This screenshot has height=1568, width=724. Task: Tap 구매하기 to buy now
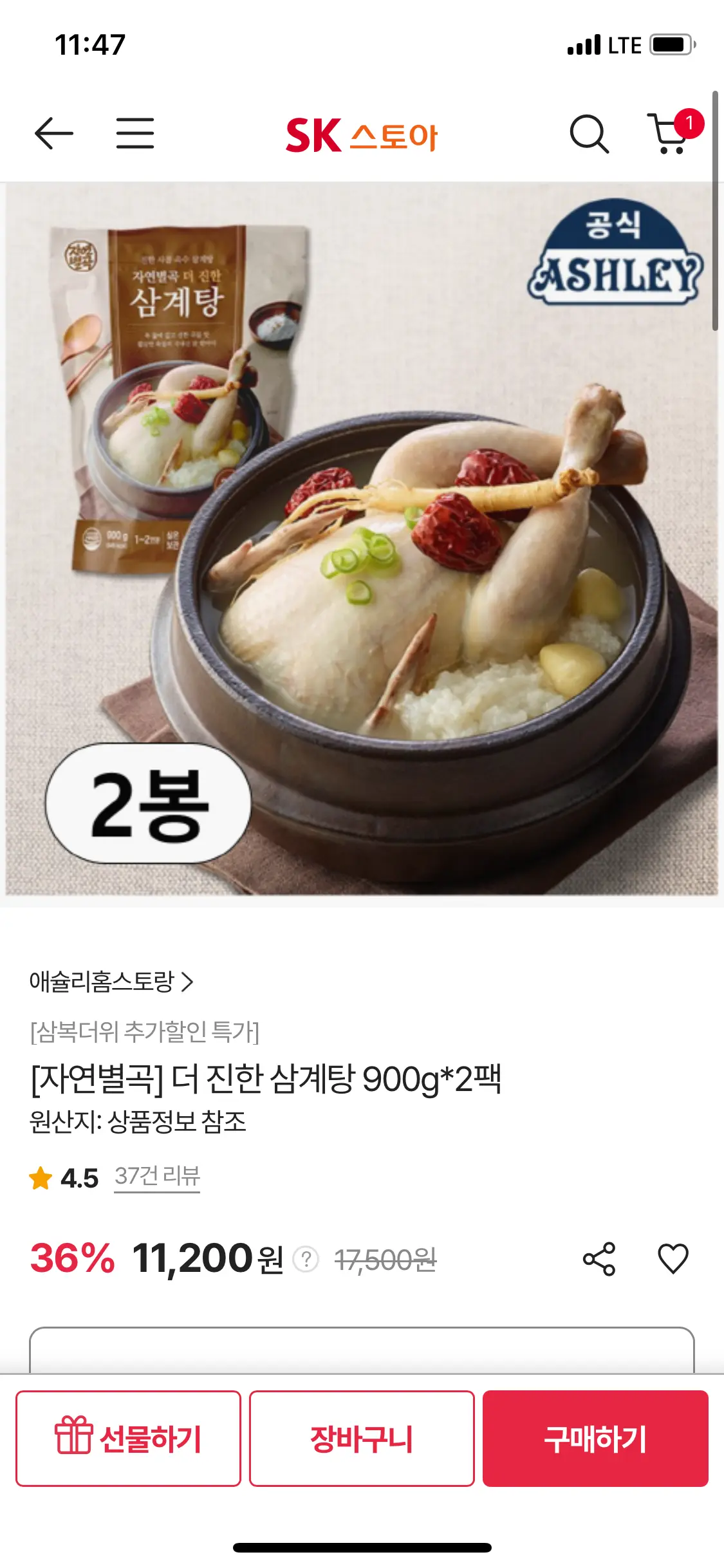(x=595, y=1438)
